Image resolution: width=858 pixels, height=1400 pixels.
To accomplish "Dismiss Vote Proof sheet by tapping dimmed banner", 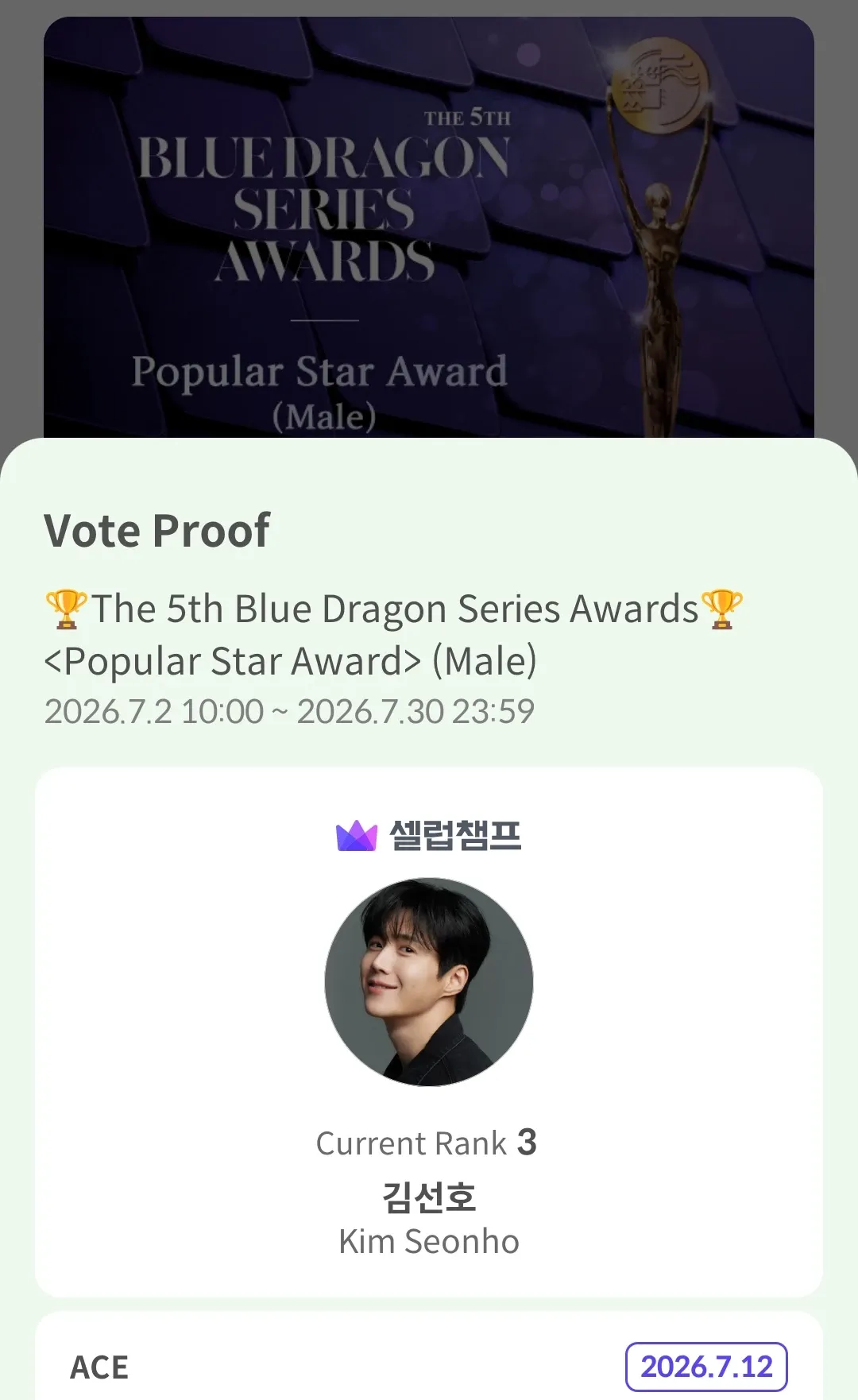I will tap(429, 226).
